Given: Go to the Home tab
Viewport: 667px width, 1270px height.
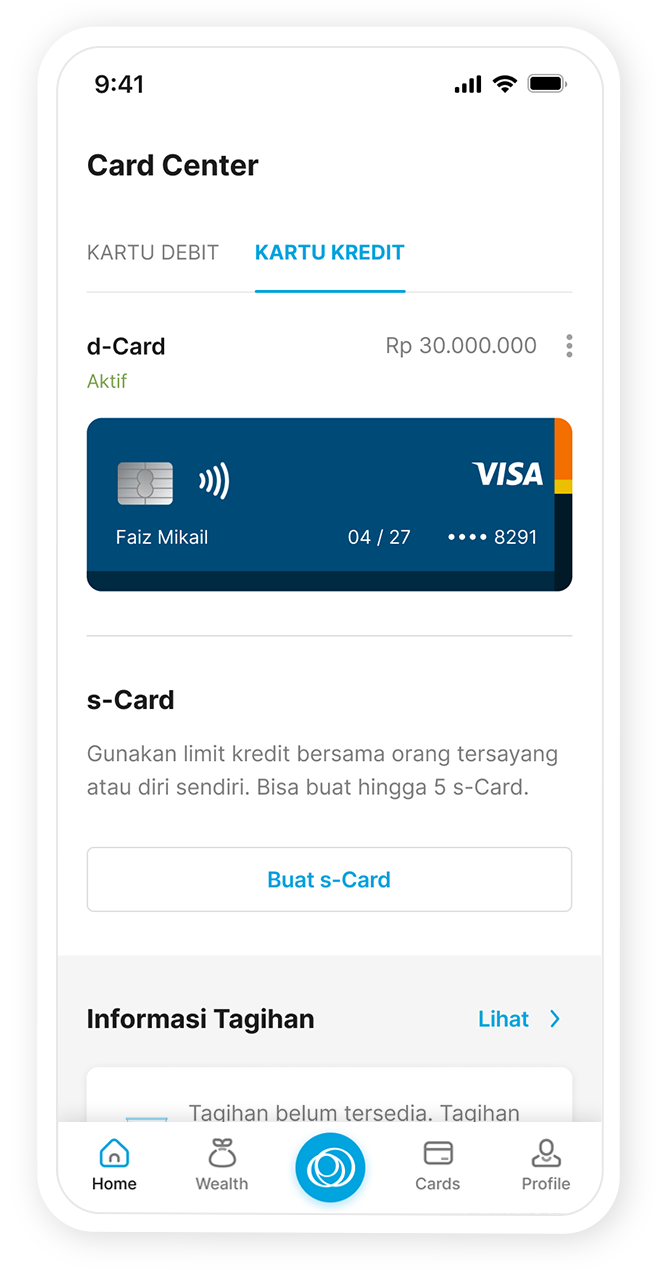Looking at the screenshot, I should click(114, 1166).
